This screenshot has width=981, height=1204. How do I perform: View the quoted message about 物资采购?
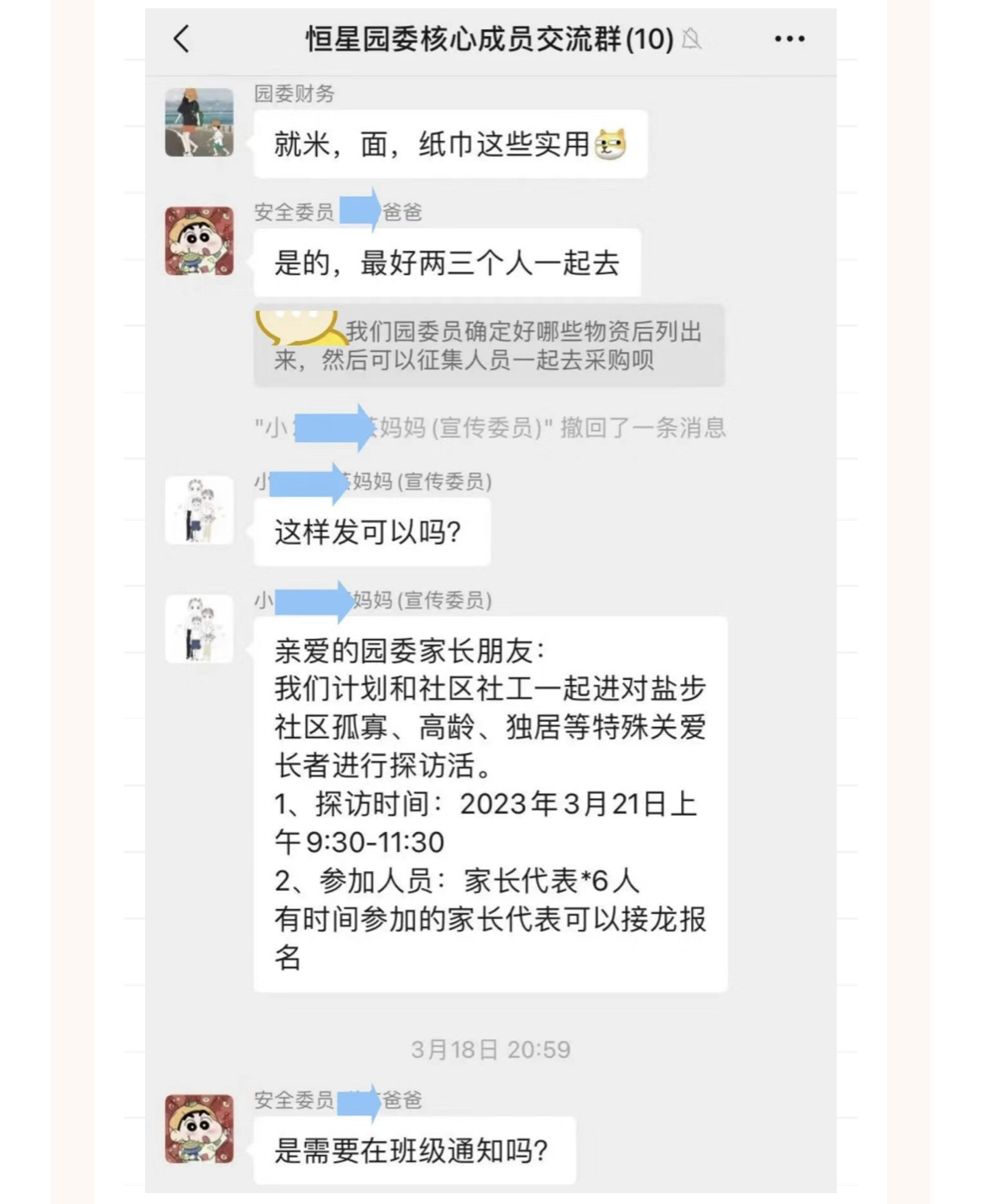tap(489, 345)
